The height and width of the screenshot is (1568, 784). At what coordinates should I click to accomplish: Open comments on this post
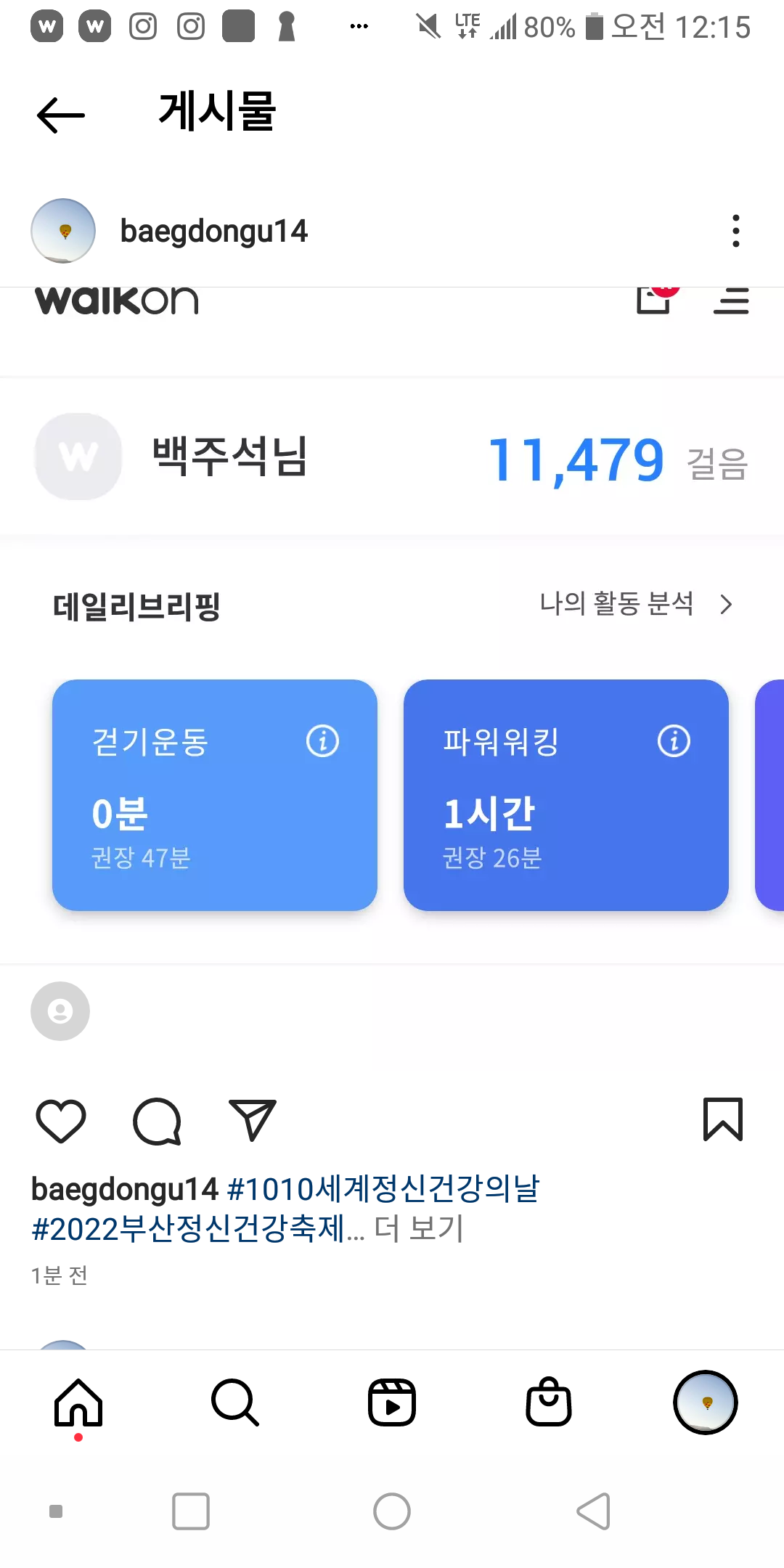tap(157, 1121)
